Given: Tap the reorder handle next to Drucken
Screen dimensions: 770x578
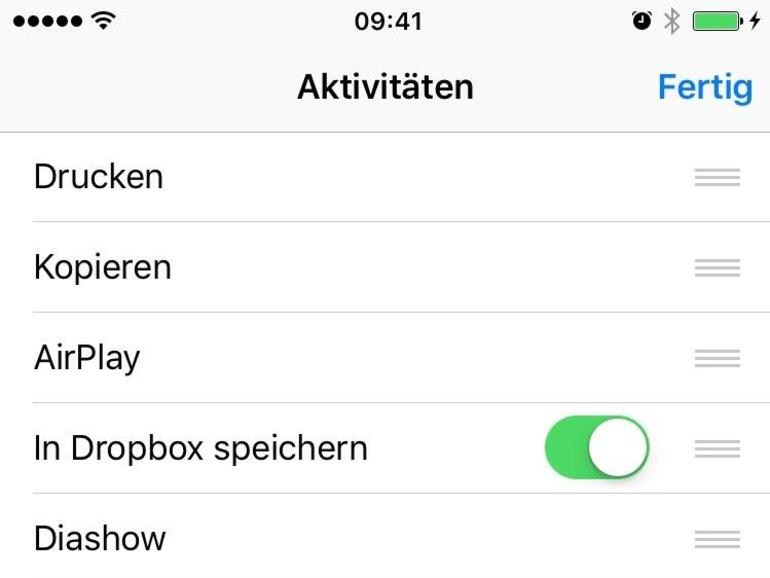Looking at the screenshot, I should click(x=717, y=178).
